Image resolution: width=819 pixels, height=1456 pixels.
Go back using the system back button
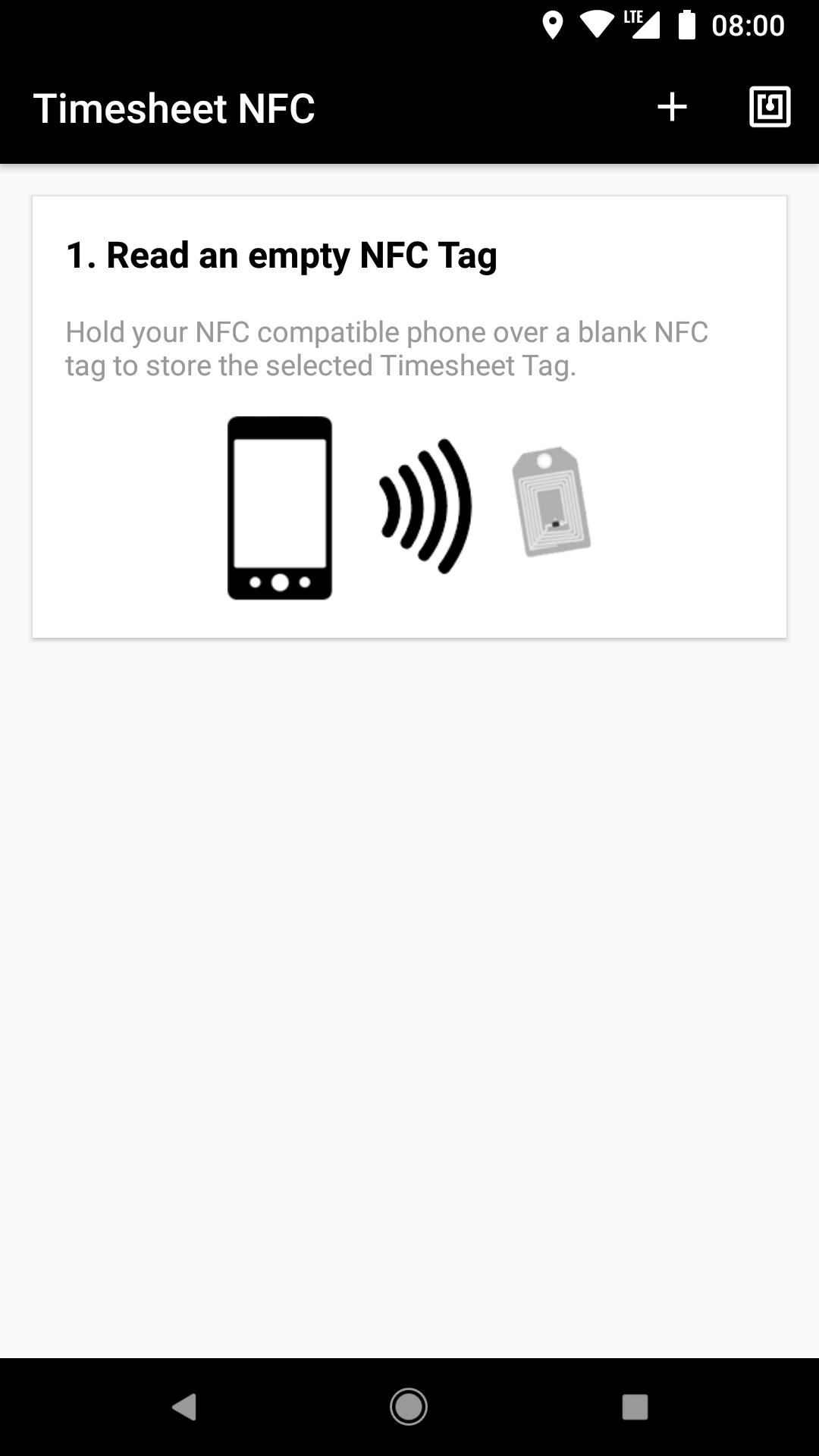[184, 1407]
